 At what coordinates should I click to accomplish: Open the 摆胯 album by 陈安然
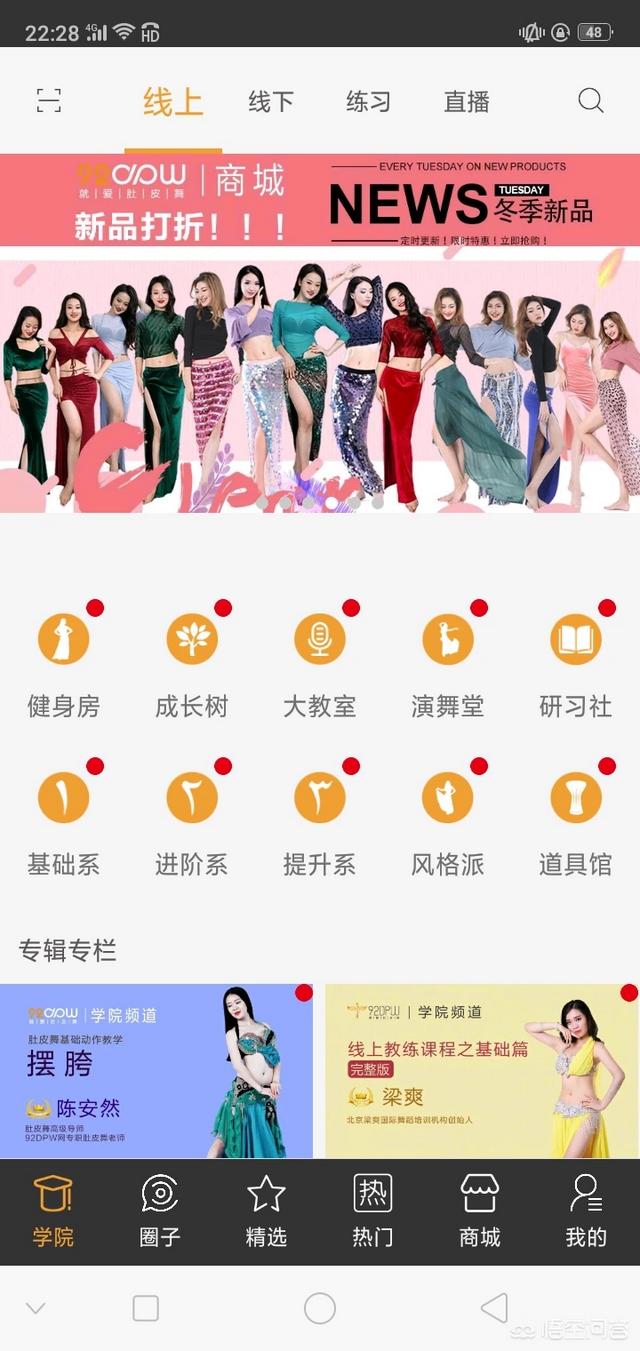[156, 1071]
